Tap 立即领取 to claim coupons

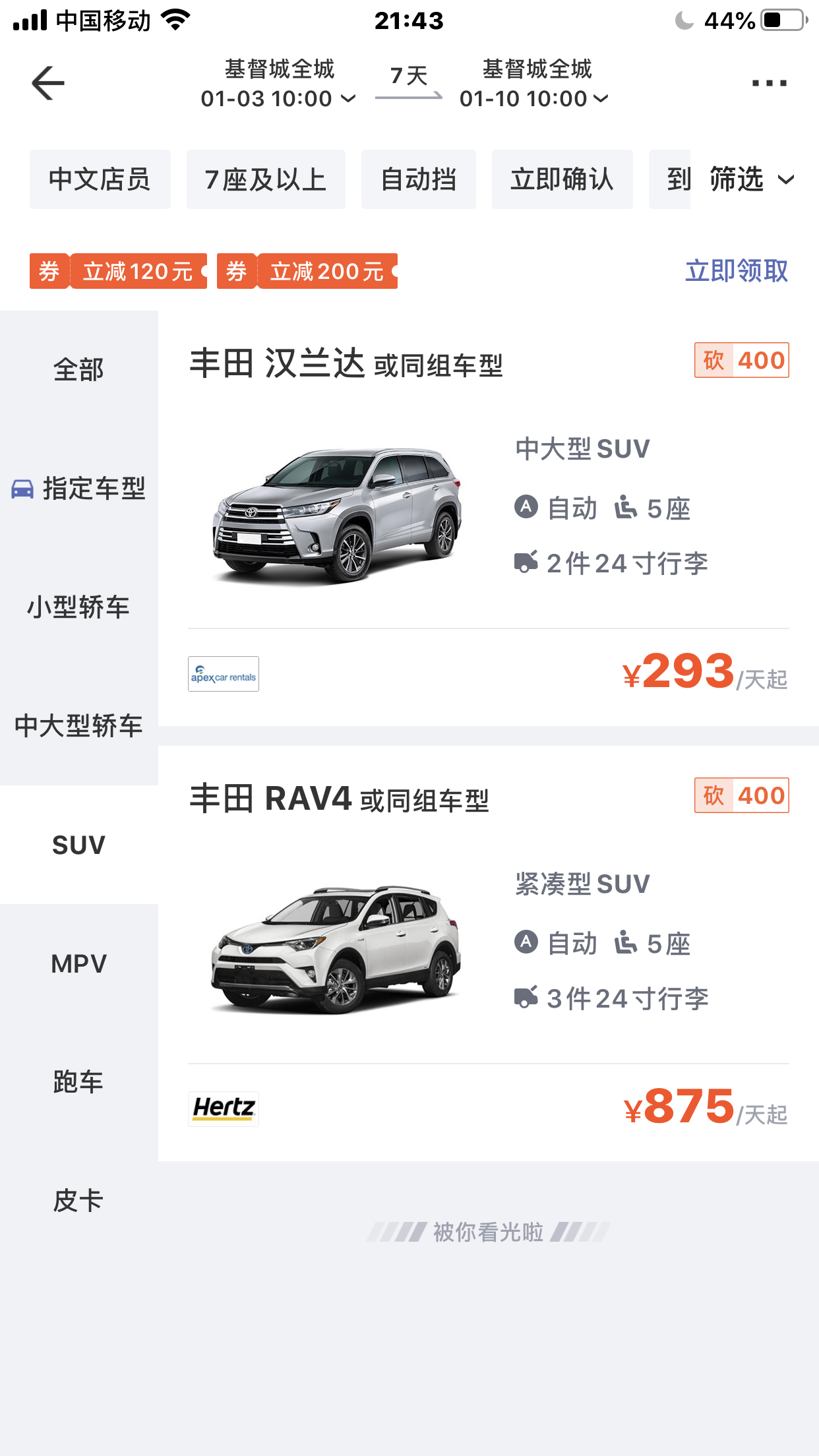pos(736,271)
